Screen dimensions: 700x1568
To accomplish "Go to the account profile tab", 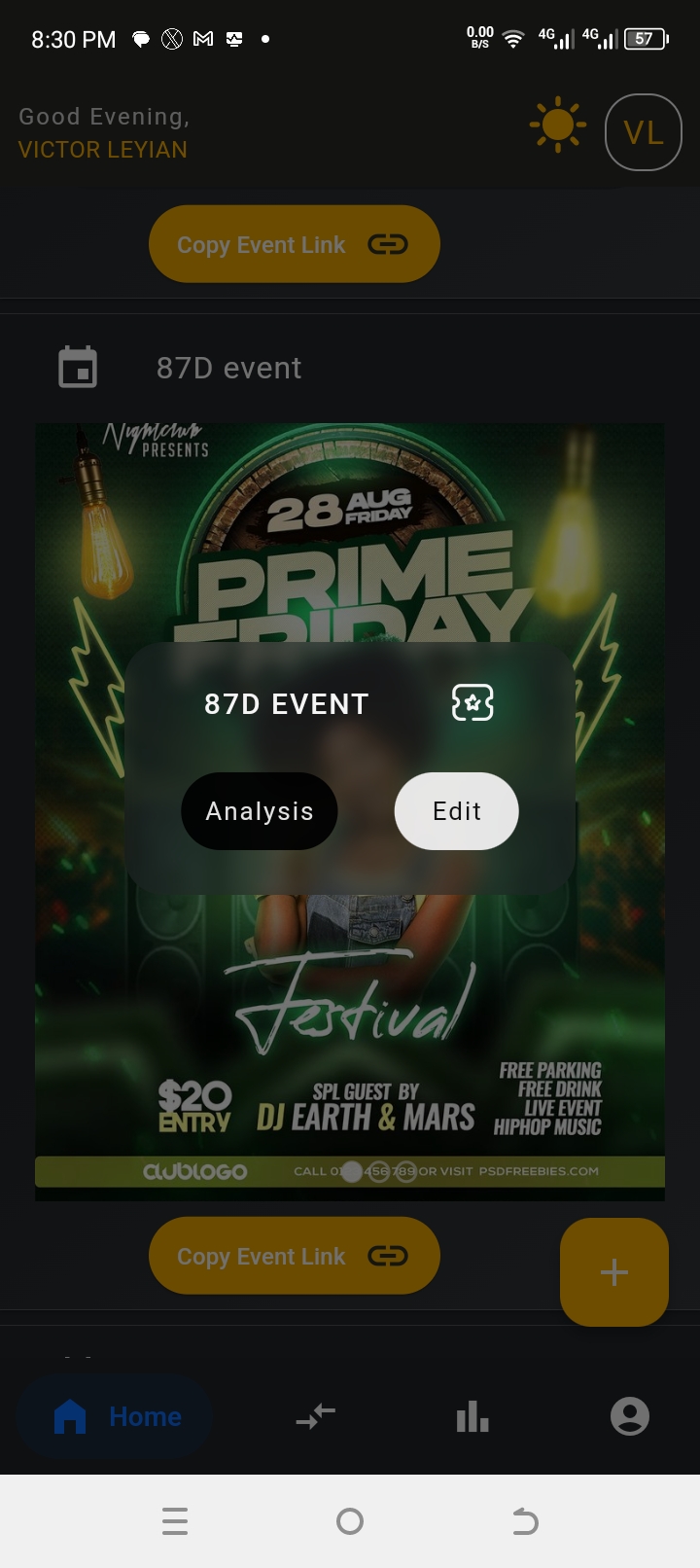I will 629,1416.
